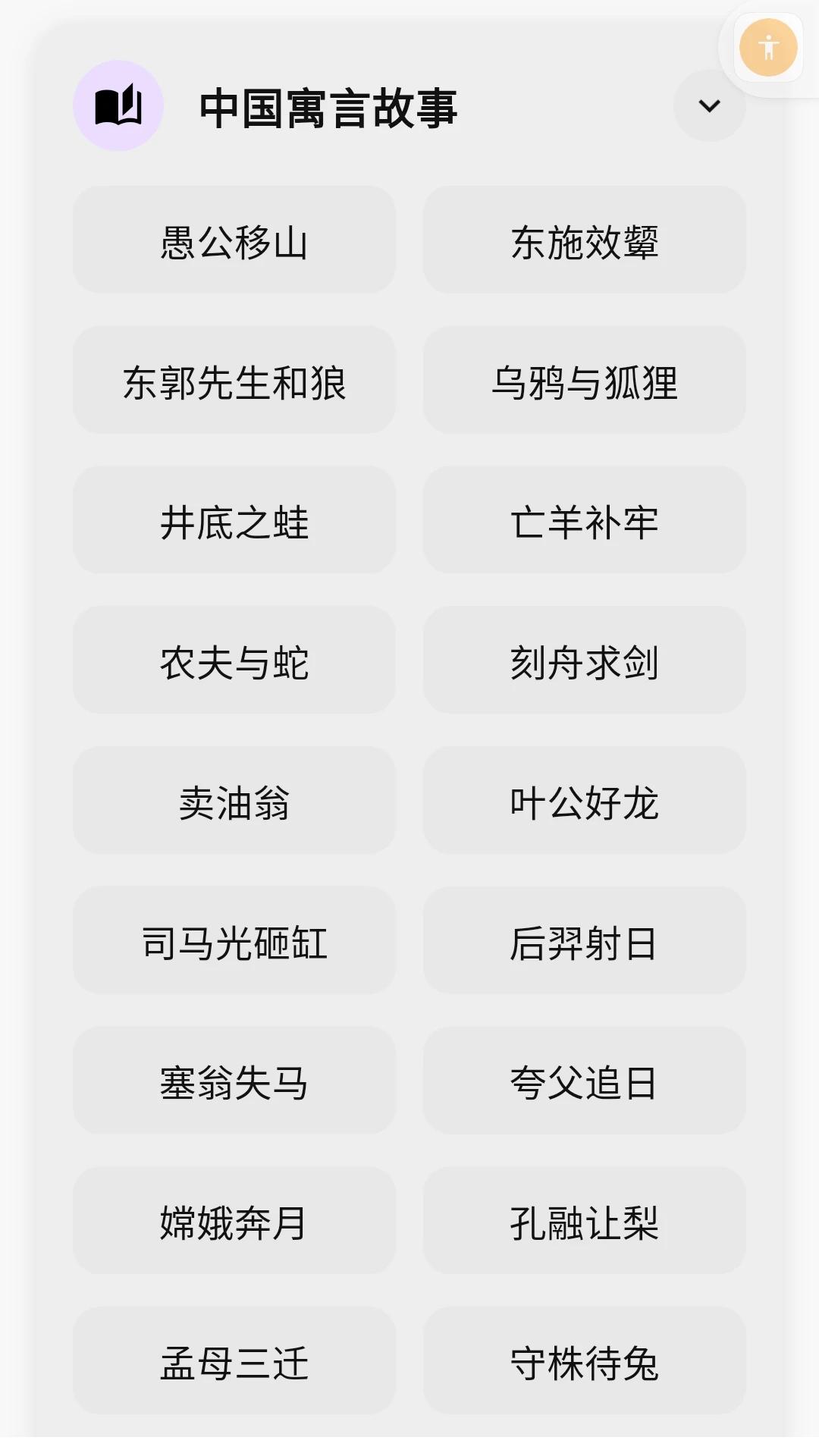Read the fable 井底之蛙
The width and height of the screenshot is (819, 1456).
point(234,522)
